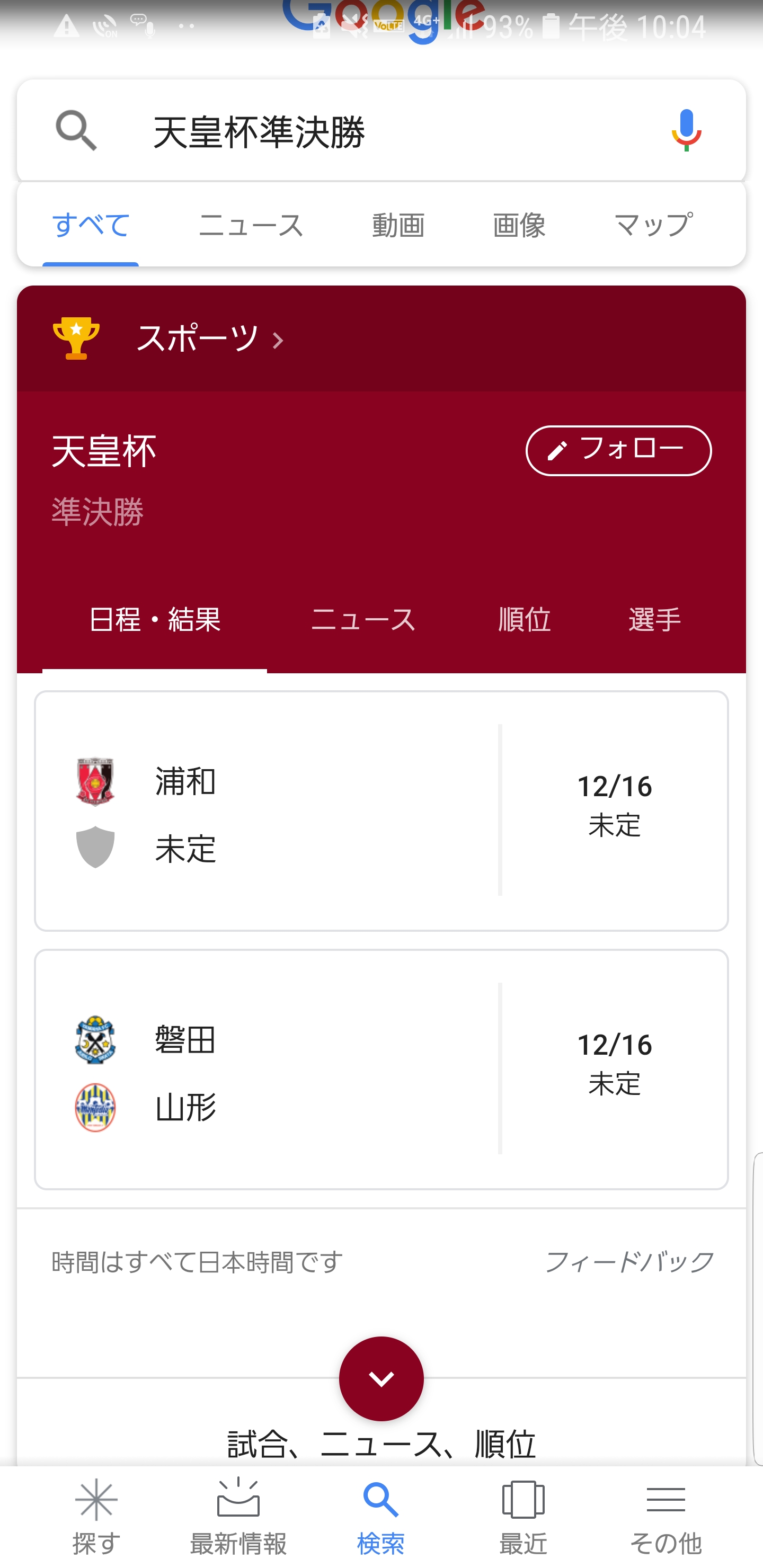
Task: Follow 天皇杯 with the フォロー button
Action: click(x=618, y=450)
